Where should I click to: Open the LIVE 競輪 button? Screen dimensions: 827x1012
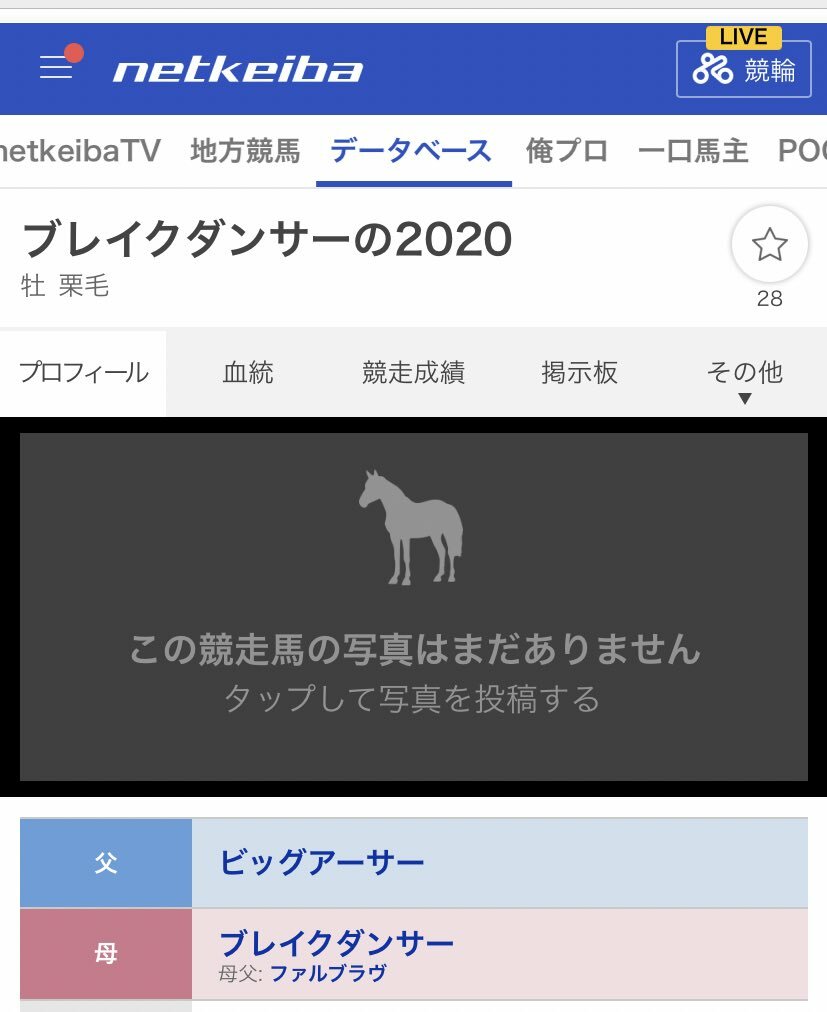click(x=743, y=68)
